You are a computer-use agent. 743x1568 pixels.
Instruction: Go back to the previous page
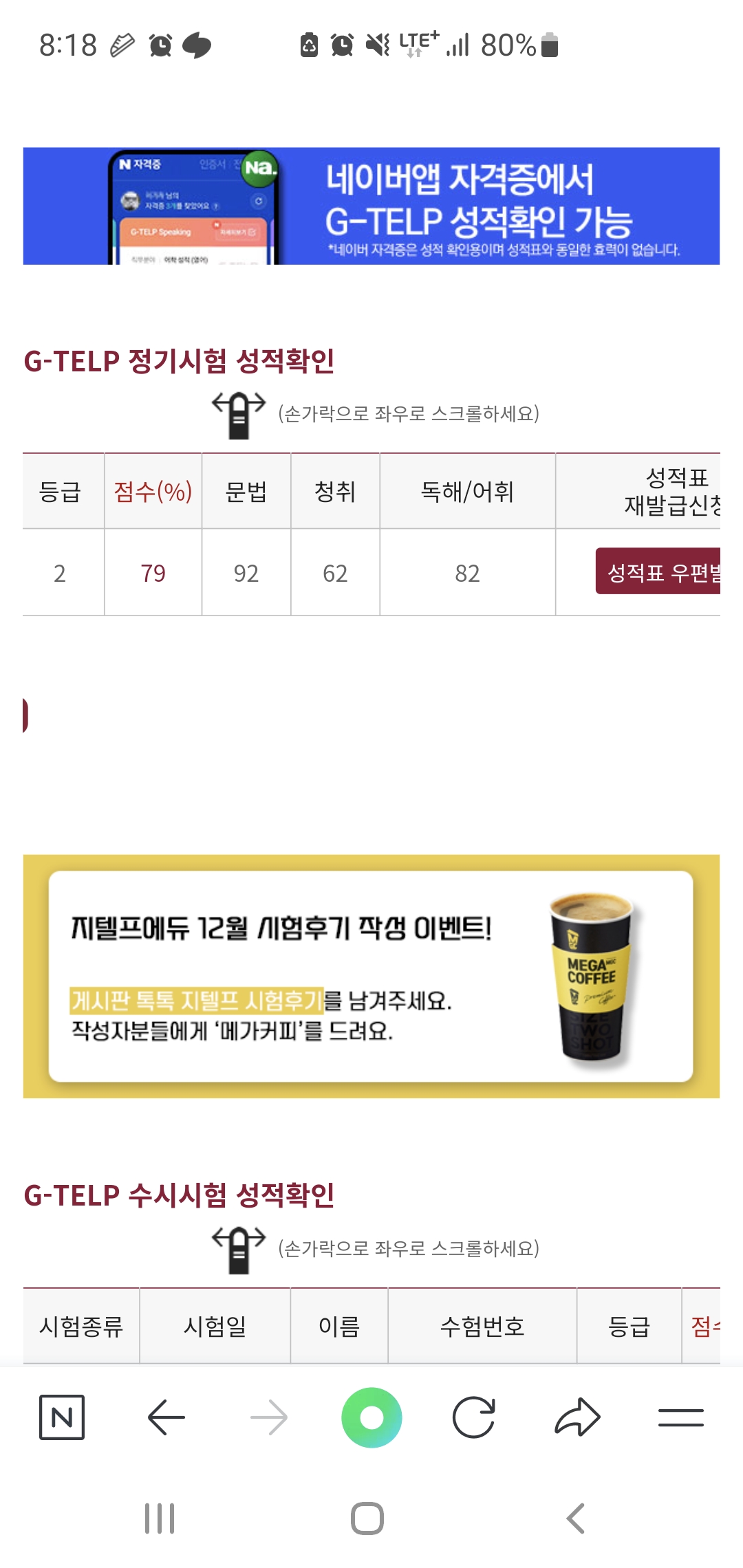(166, 1417)
